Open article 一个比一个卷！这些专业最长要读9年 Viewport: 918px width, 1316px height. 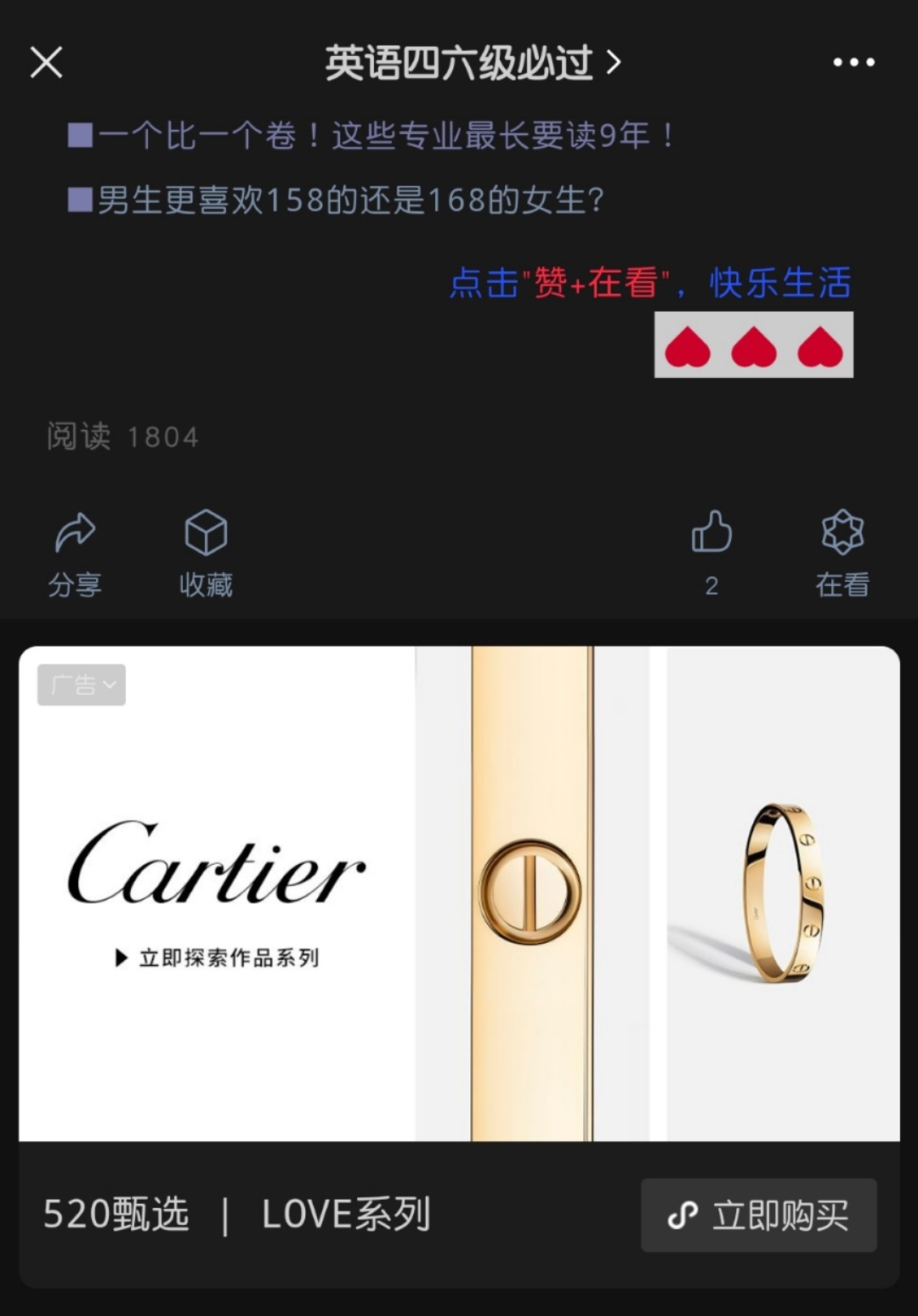[384, 136]
